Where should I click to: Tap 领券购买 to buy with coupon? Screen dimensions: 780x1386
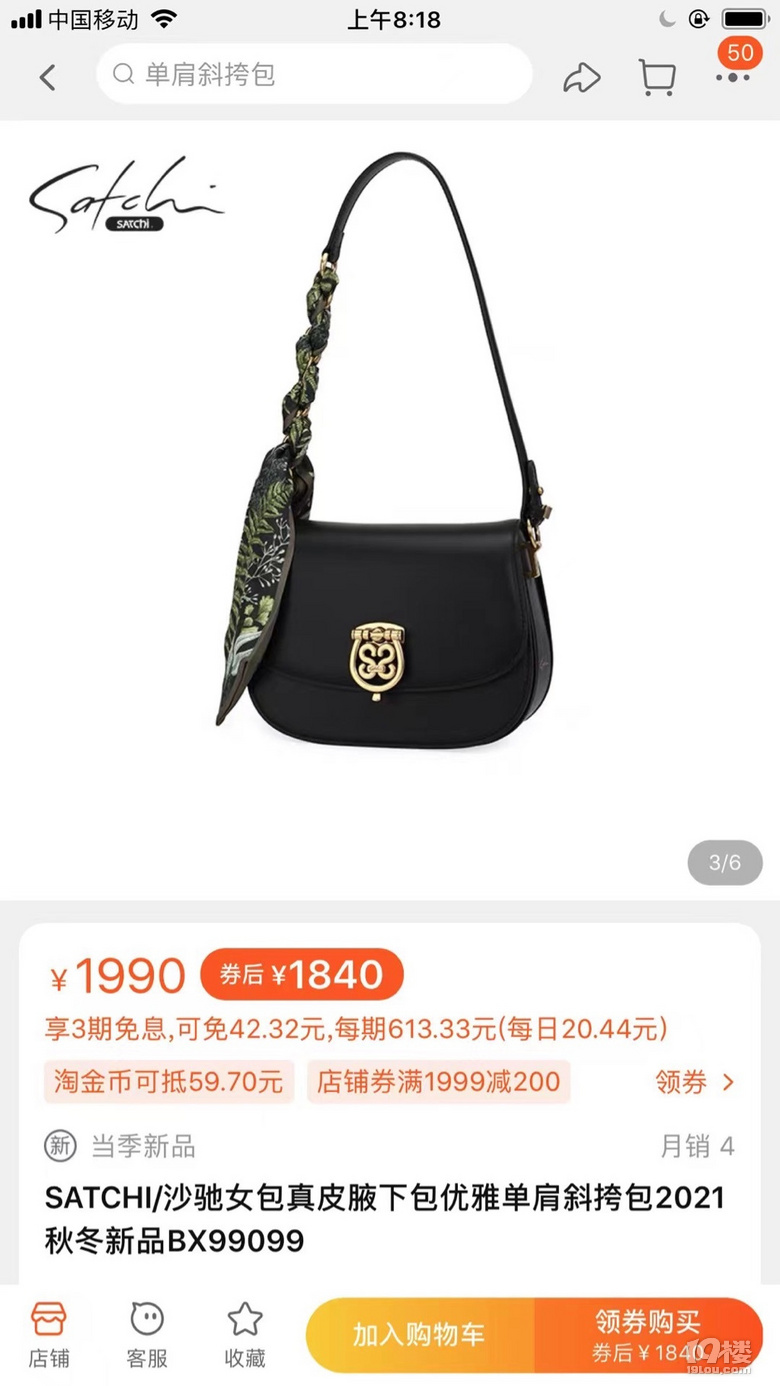(648, 1335)
